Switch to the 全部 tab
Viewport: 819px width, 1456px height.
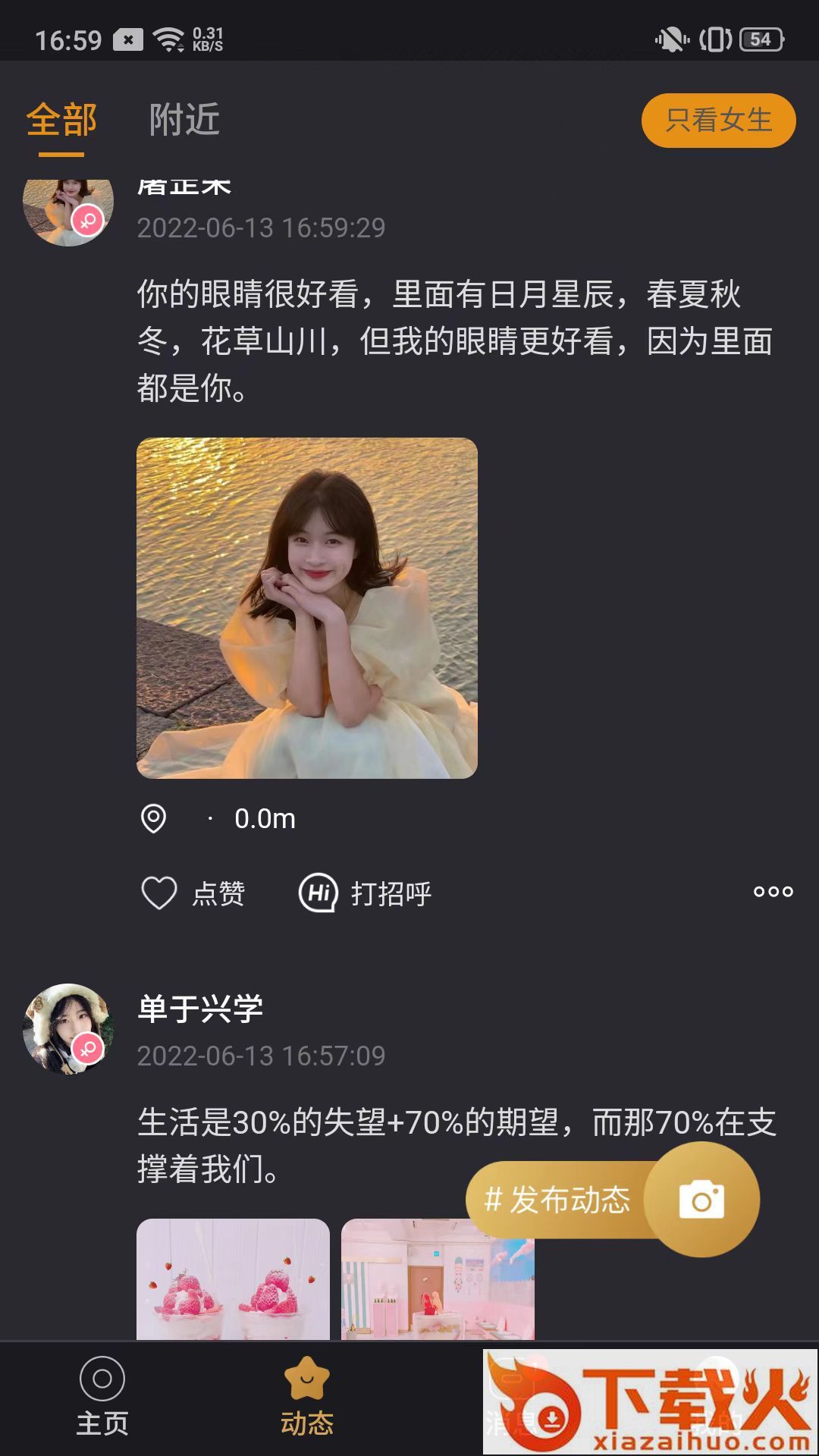[61, 120]
